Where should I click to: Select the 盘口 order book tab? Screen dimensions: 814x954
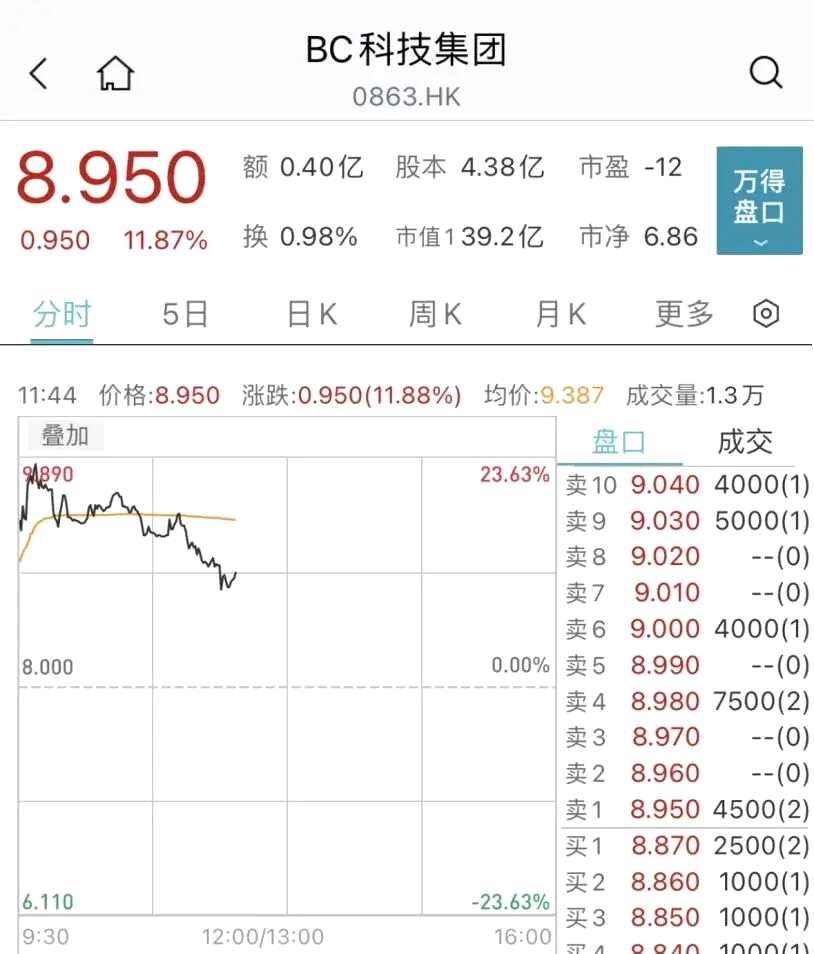(619, 442)
